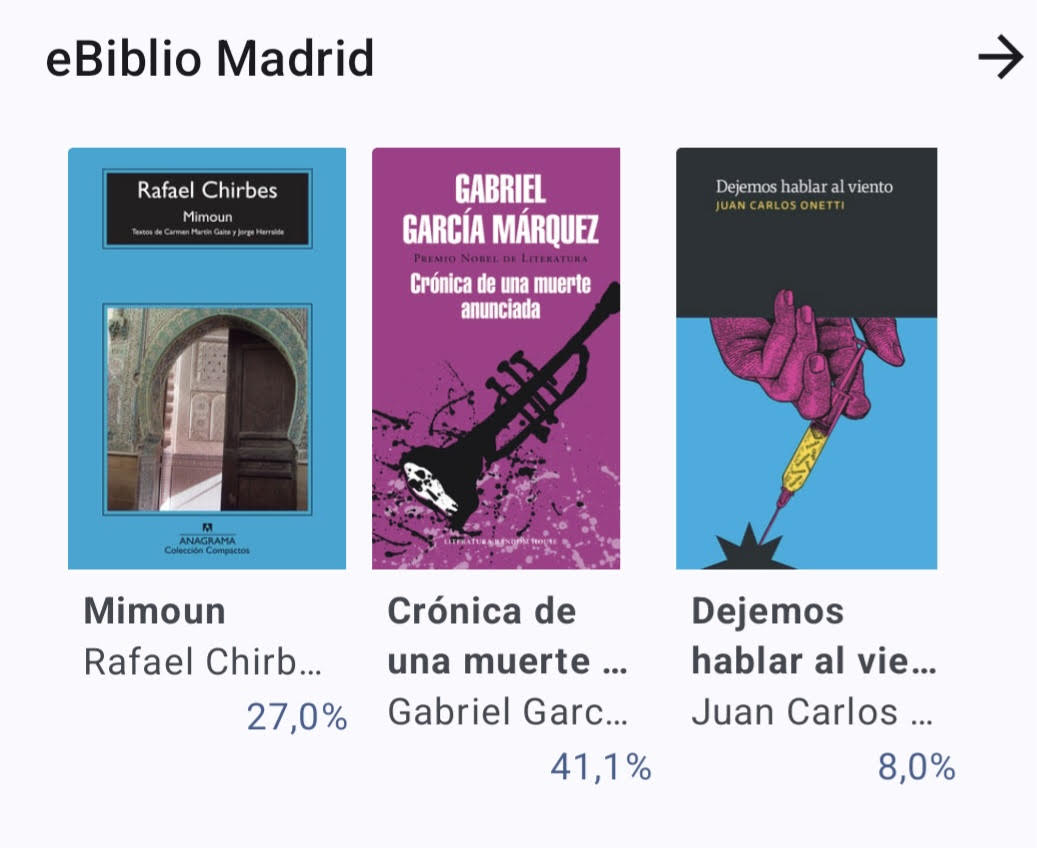Open Dejemos hablar al viento book

coord(806,359)
